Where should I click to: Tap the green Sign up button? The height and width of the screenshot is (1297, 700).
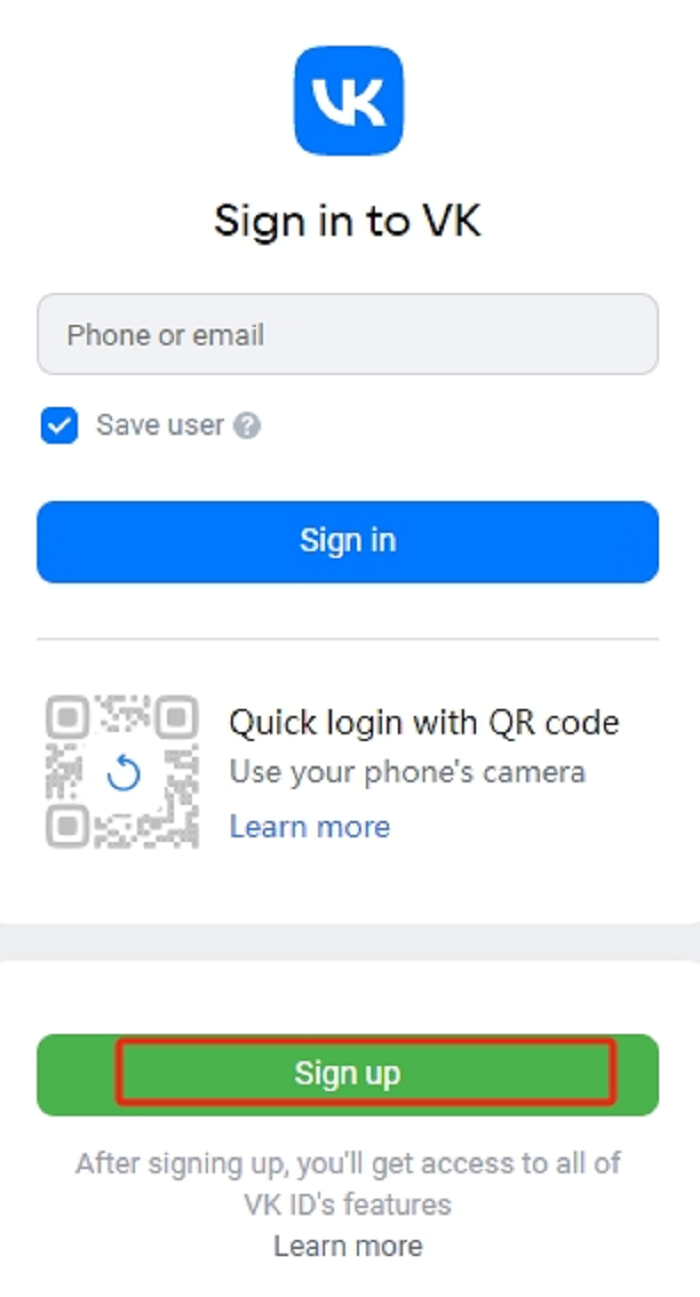[348, 1074]
